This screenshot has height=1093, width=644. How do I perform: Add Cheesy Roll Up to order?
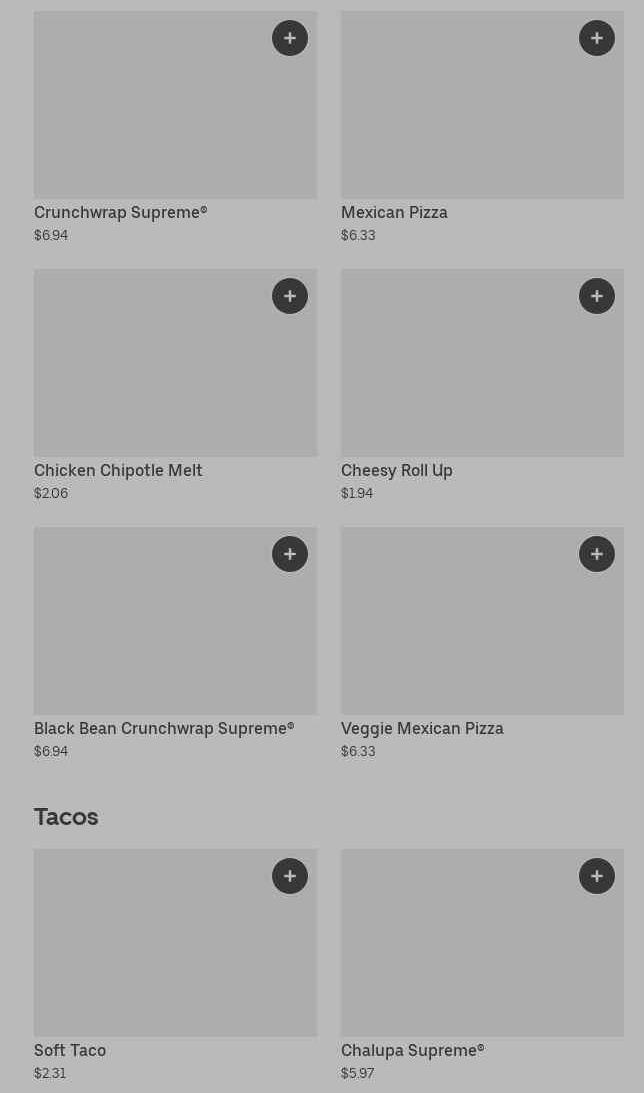(x=597, y=296)
